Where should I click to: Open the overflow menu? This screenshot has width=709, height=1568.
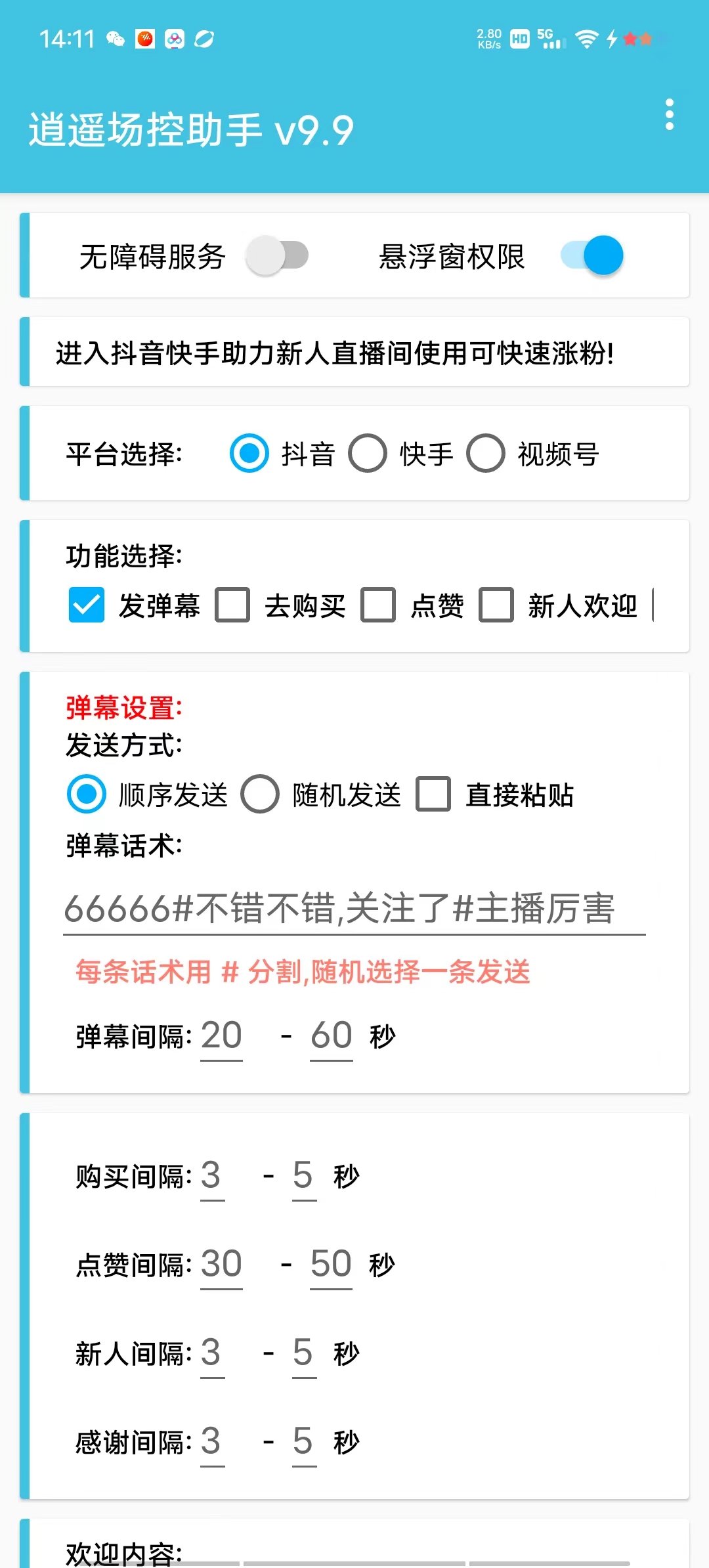669,115
